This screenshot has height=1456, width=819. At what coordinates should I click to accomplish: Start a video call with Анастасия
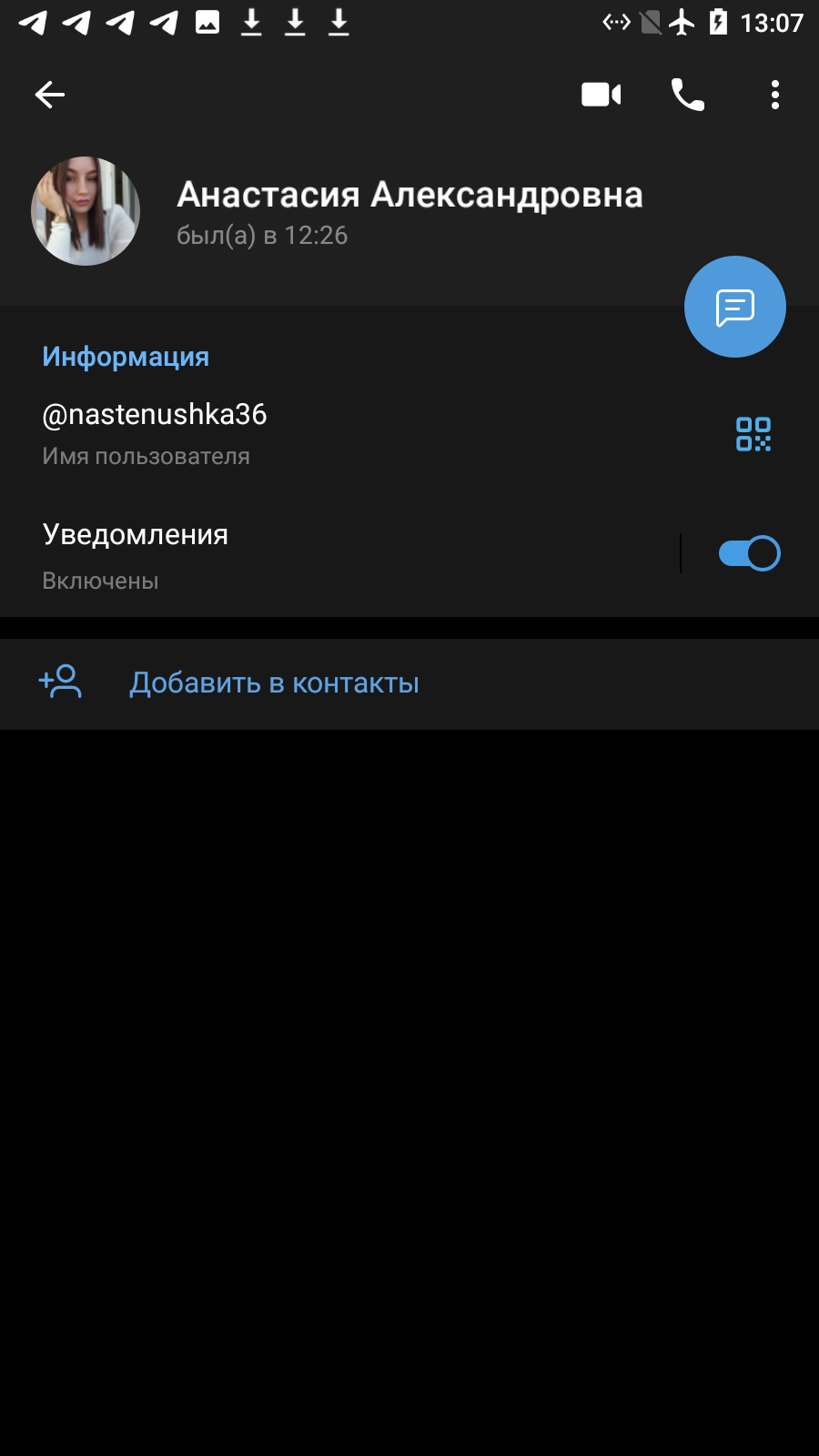point(601,95)
